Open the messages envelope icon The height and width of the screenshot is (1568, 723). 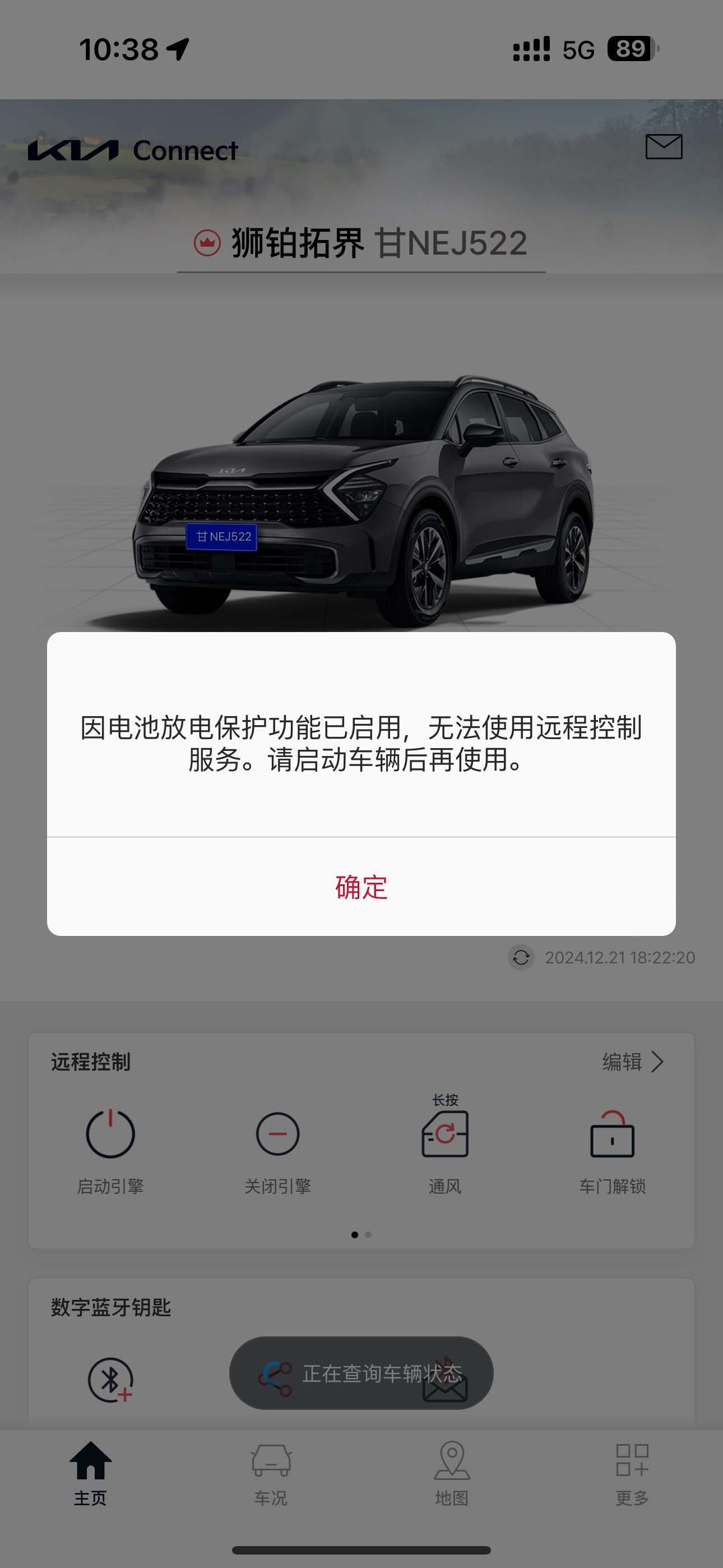[x=664, y=147]
